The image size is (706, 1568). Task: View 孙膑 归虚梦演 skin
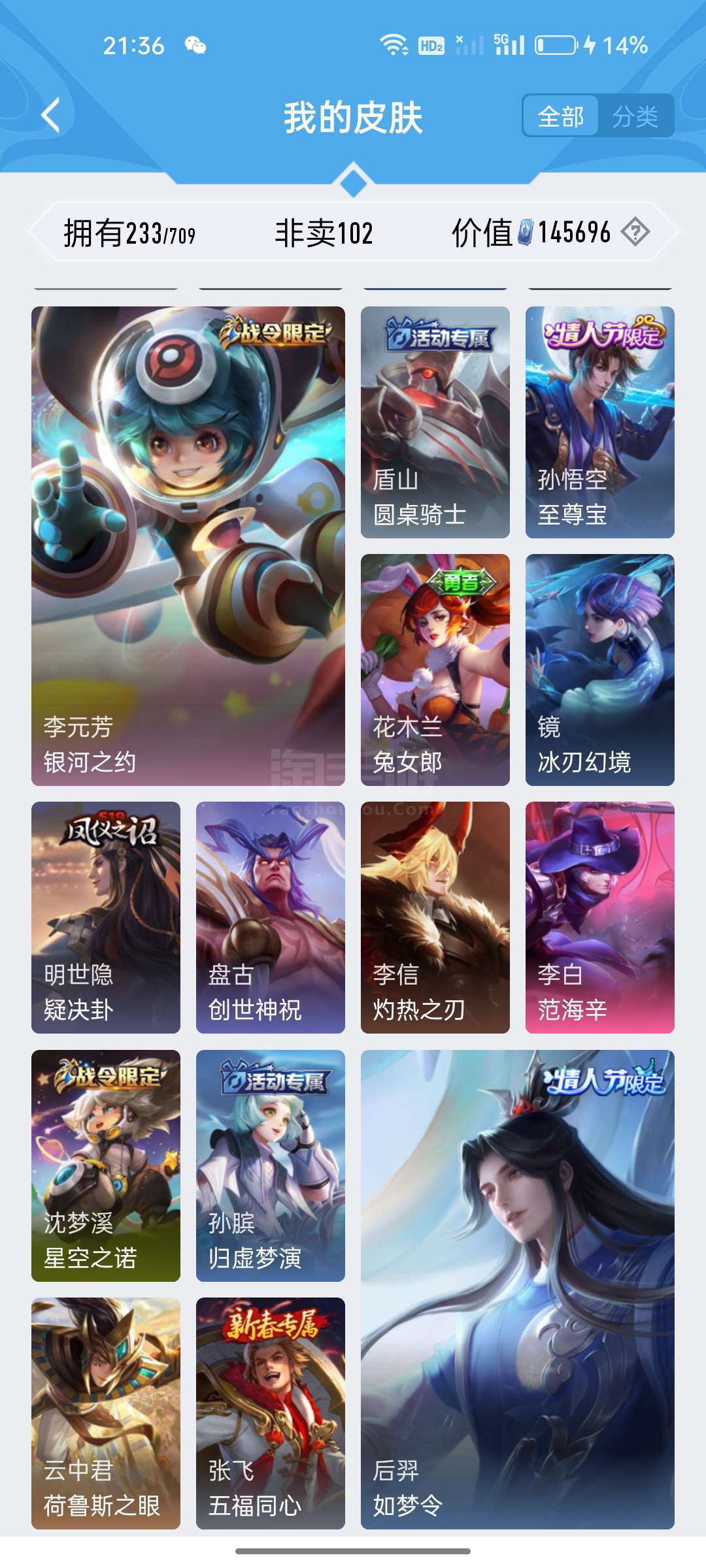pyautogui.click(x=271, y=1166)
